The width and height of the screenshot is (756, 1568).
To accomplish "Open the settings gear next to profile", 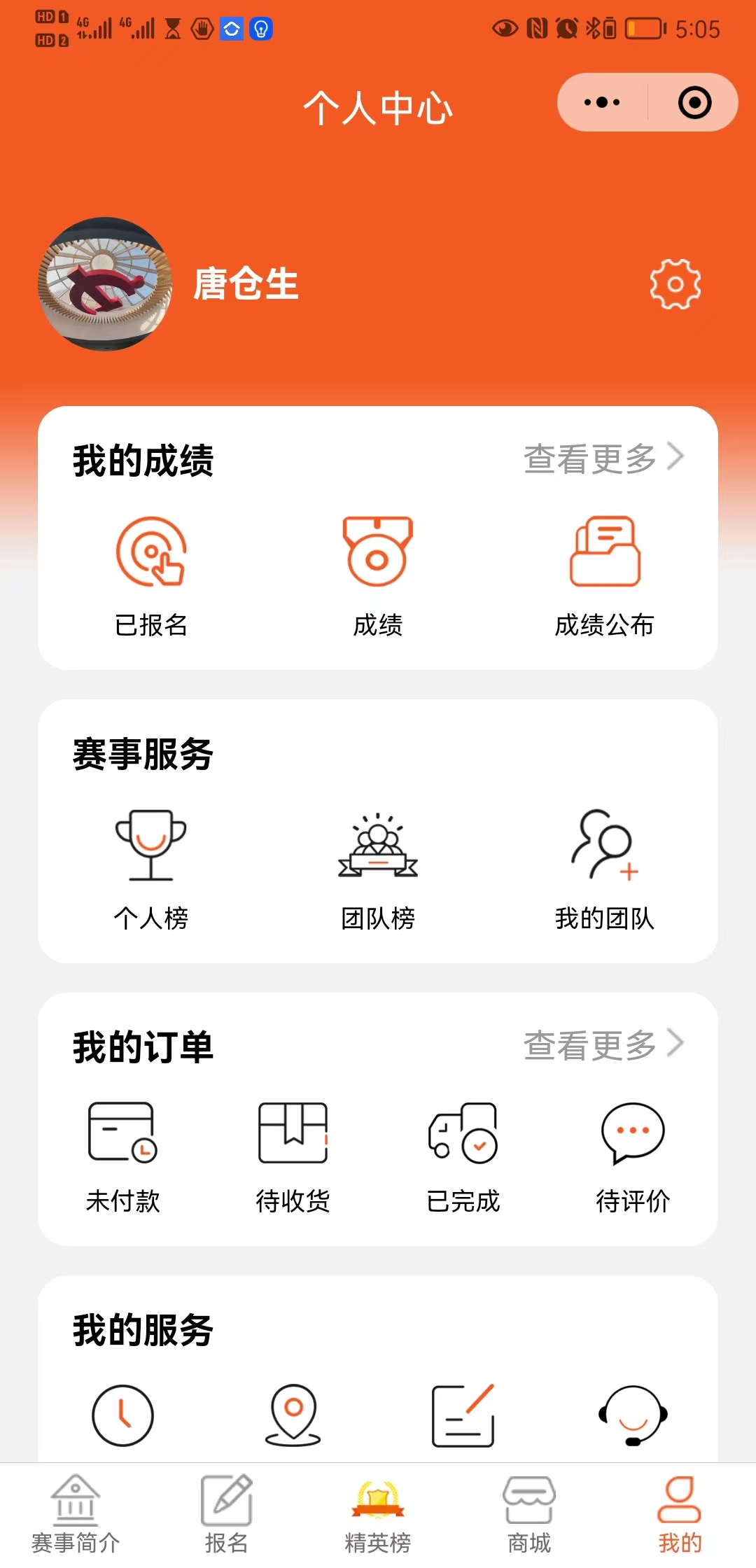I will [x=674, y=283].
